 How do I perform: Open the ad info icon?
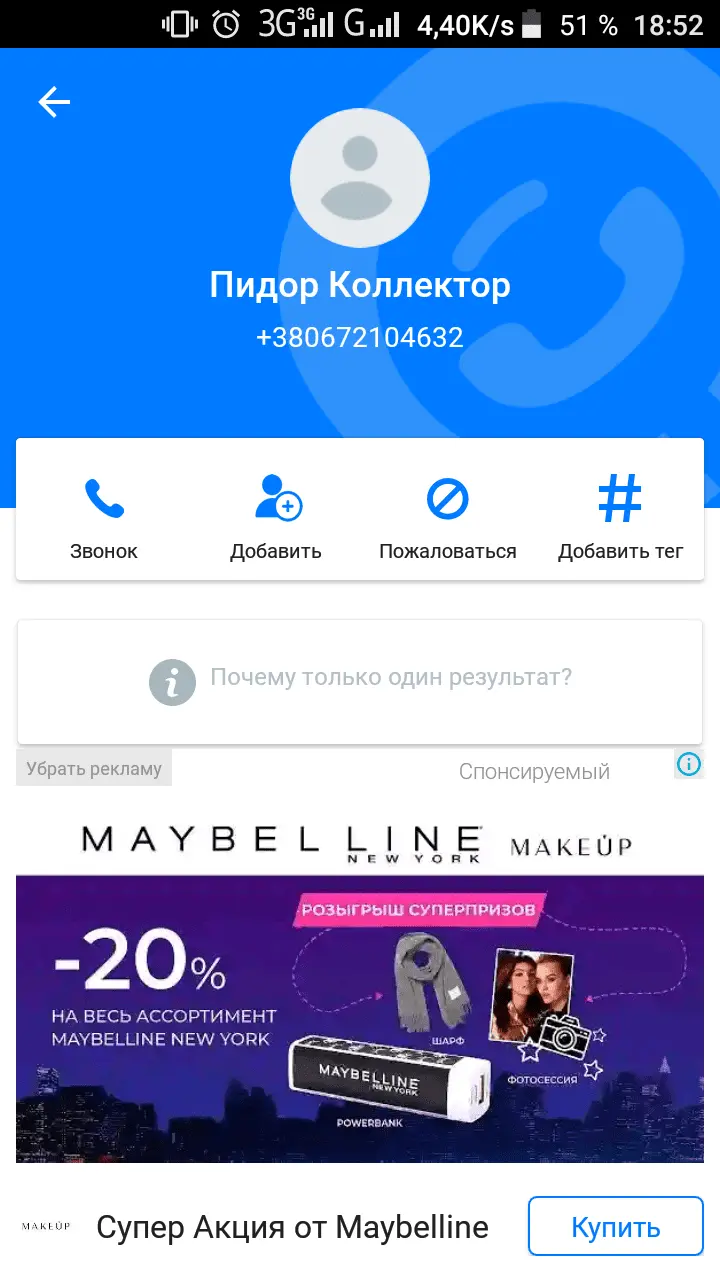(x=689, y=765)
